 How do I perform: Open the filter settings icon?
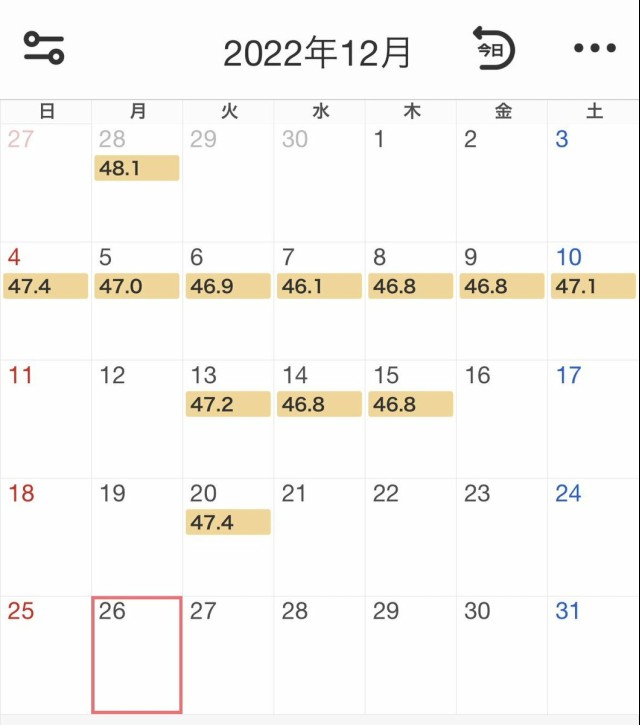coord(44,48)
